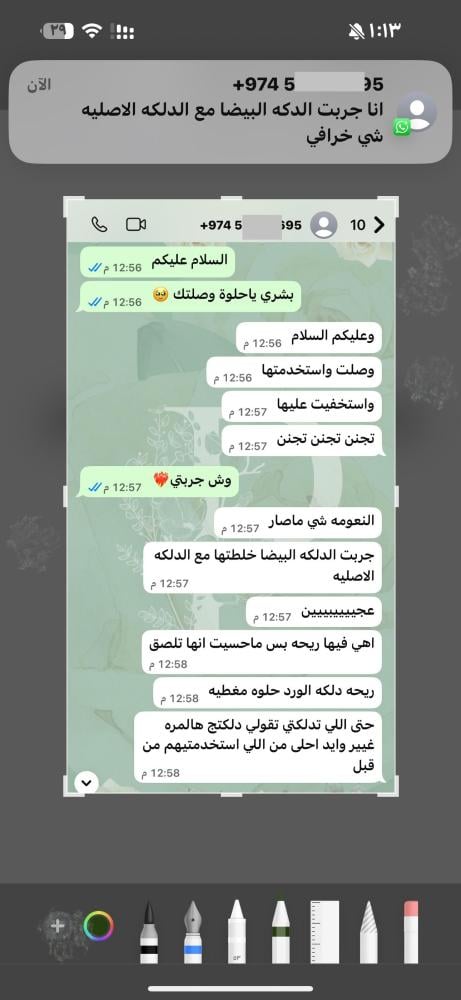
Task: Select the black pen tool
Action: tap(149, 932)
